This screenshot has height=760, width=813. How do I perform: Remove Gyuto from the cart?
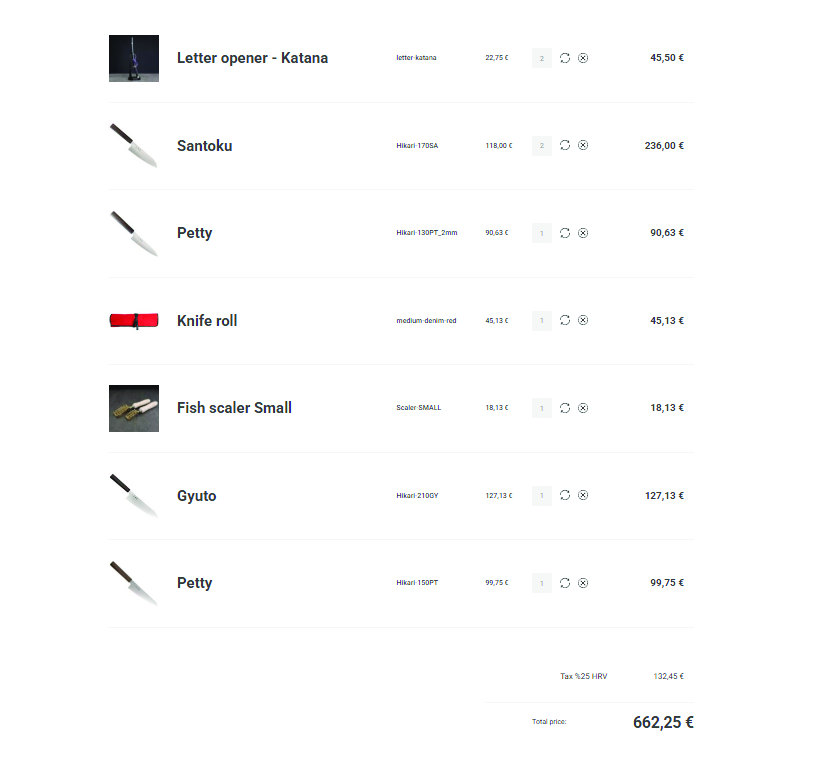coord(583,496)
